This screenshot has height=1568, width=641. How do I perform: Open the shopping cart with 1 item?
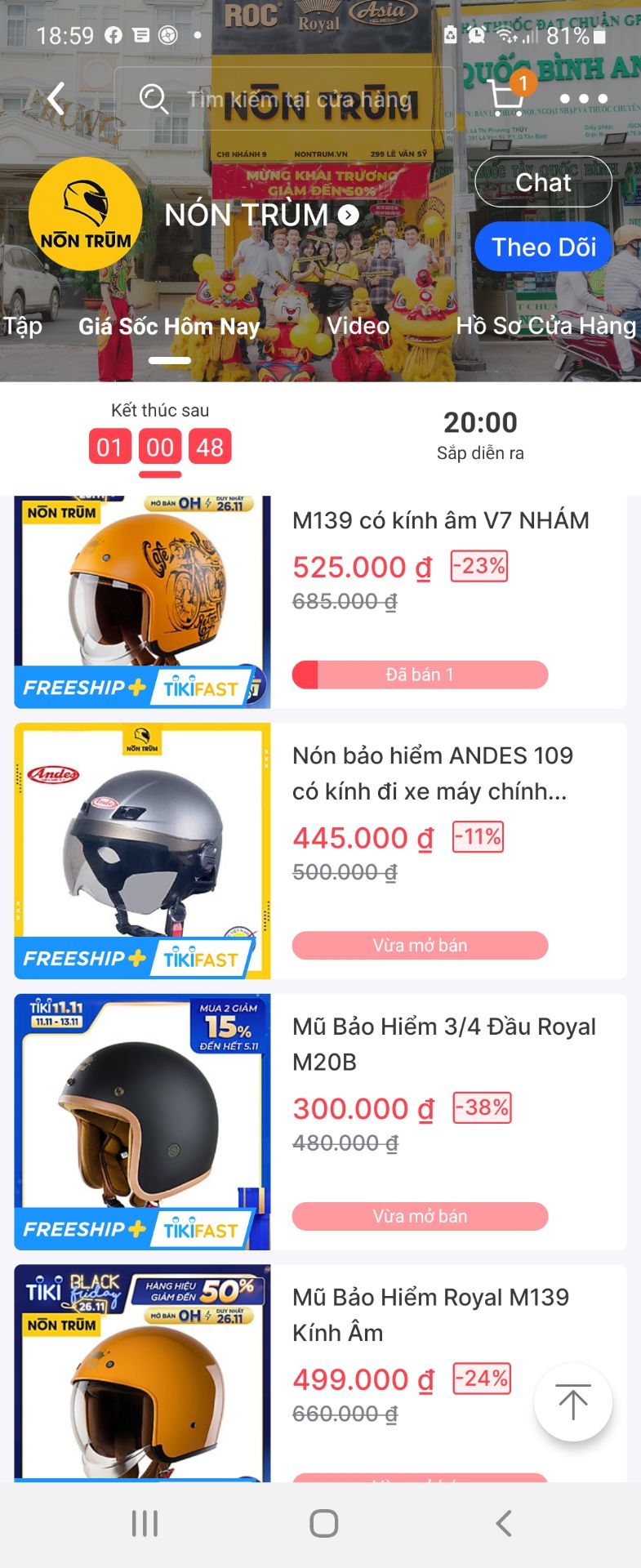click(506, 97)
